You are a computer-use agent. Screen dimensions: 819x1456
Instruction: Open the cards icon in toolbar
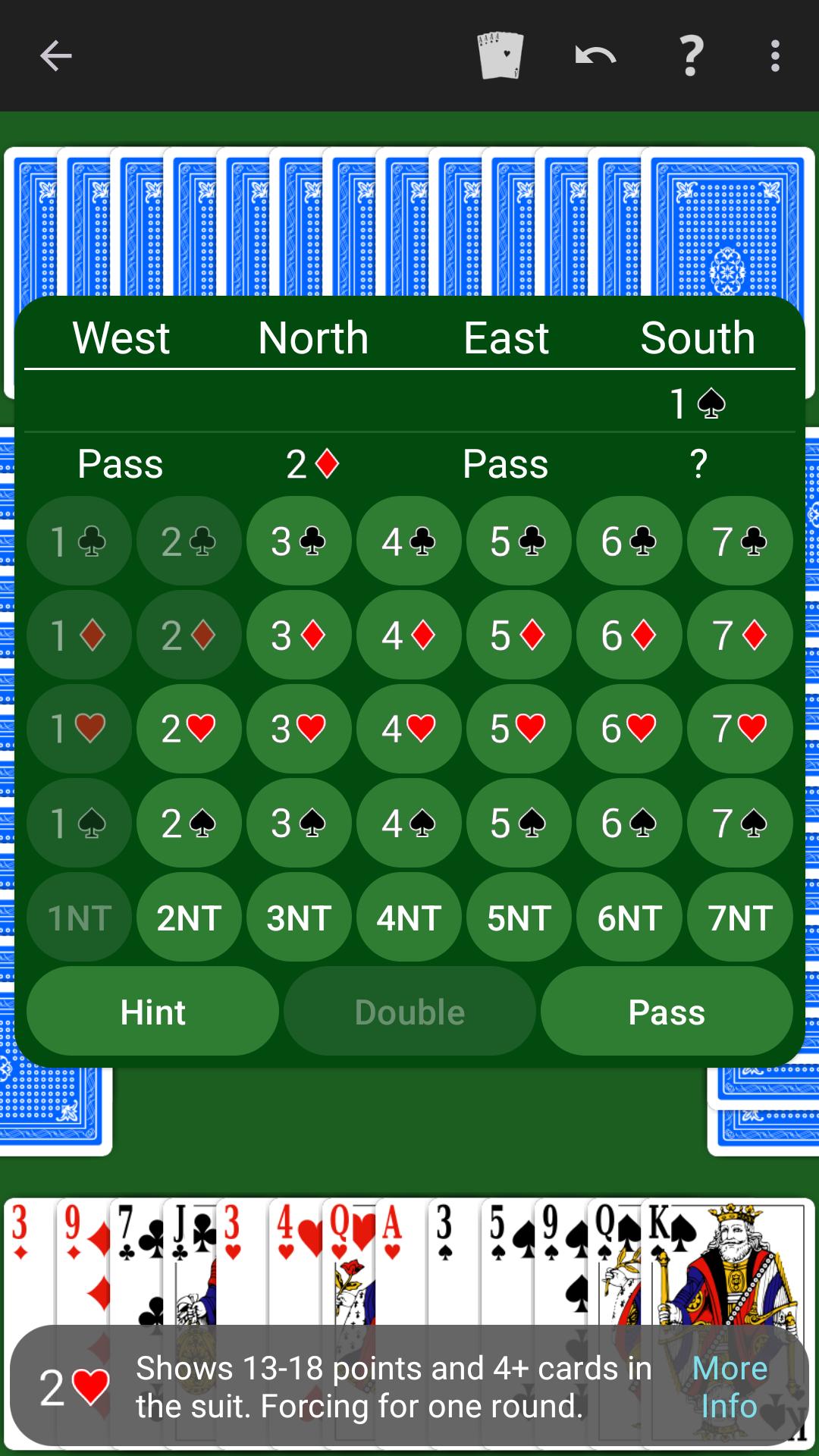[x=500, y=56]
